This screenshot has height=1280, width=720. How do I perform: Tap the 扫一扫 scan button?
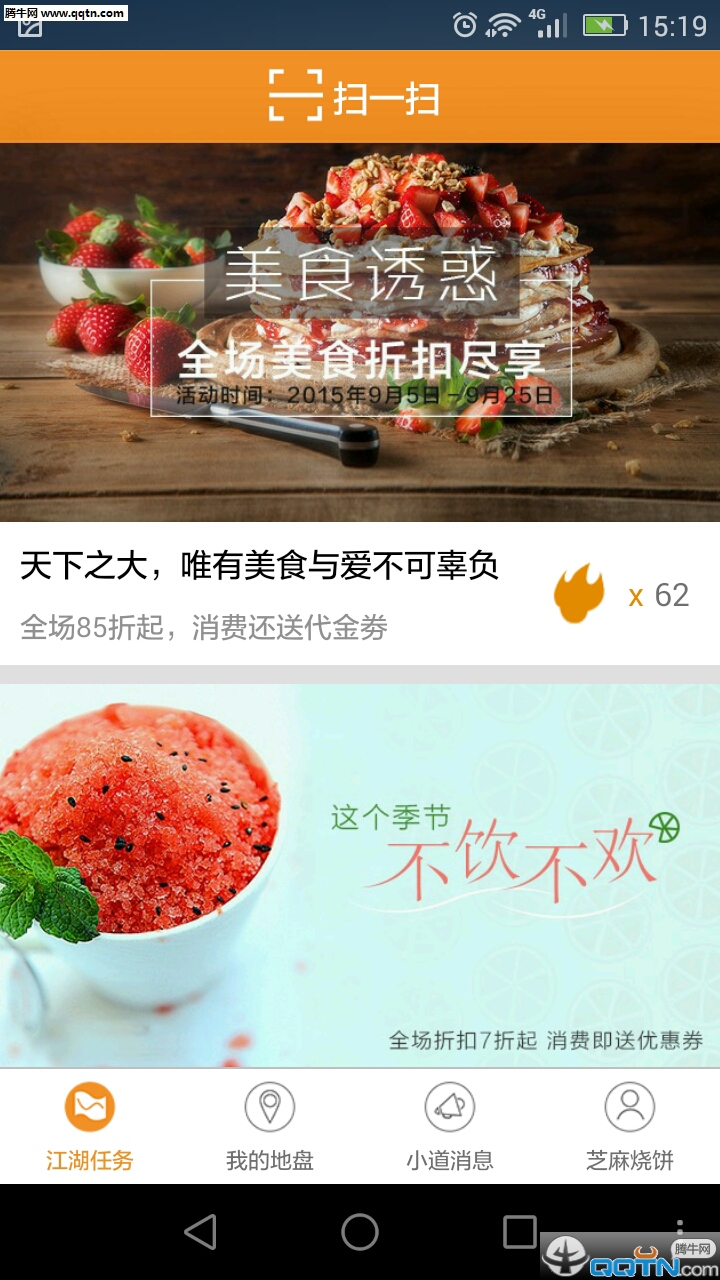pos(355,97)
